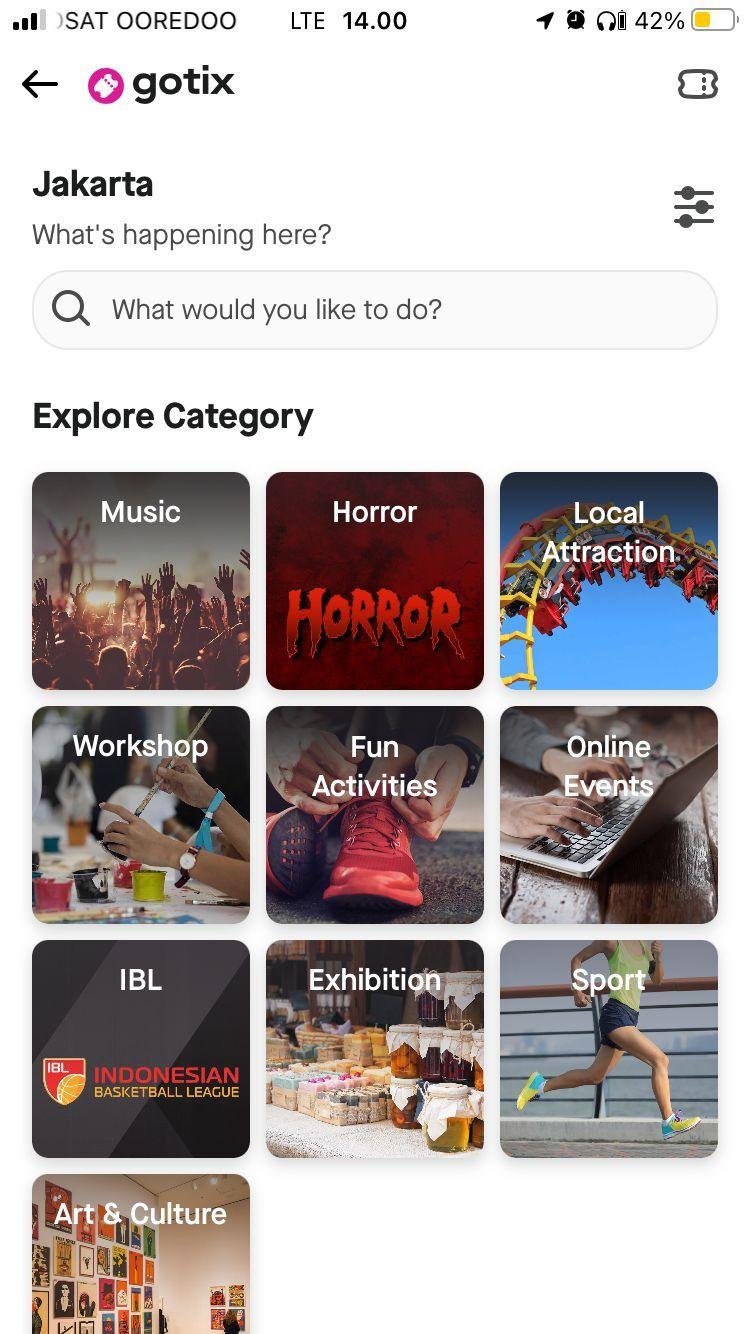The image size is (750, 1334).
Task: Go back using the arrow icon
Action: pyautogui.click(x=40, y=84)
